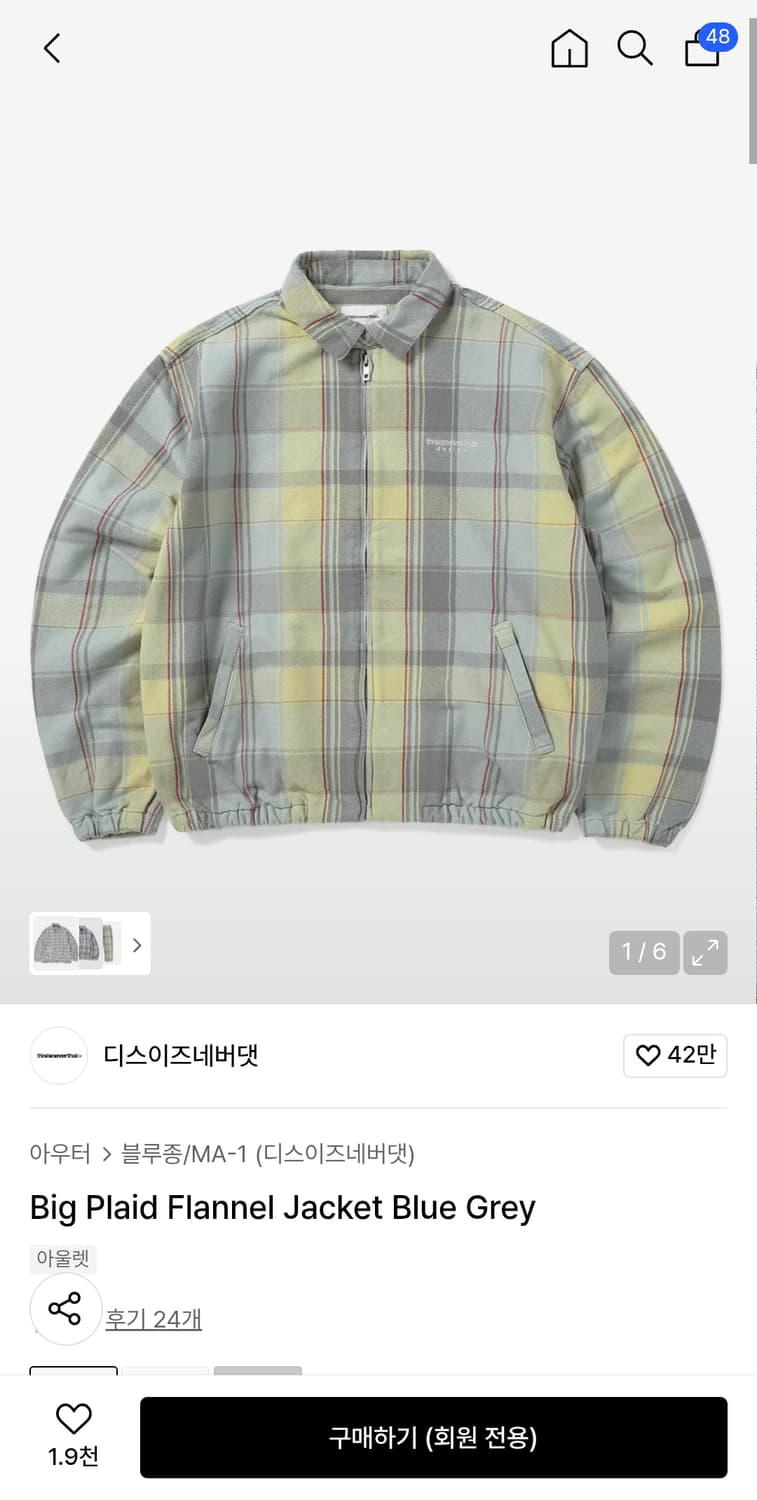
Task: Go to the home screen via home icon
Action: click(x=568, y=47)
